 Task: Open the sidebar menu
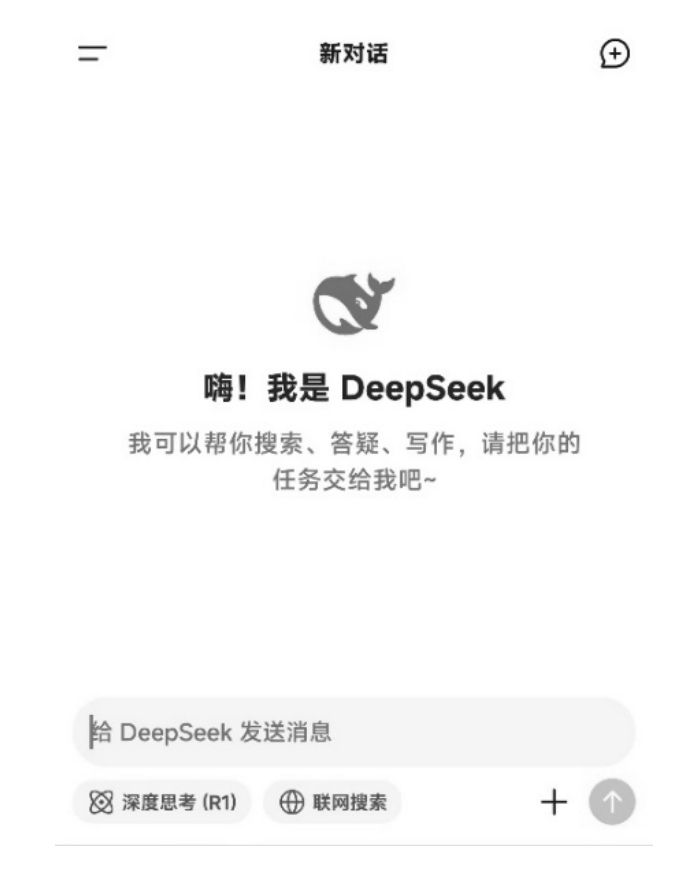pos(92,54)
